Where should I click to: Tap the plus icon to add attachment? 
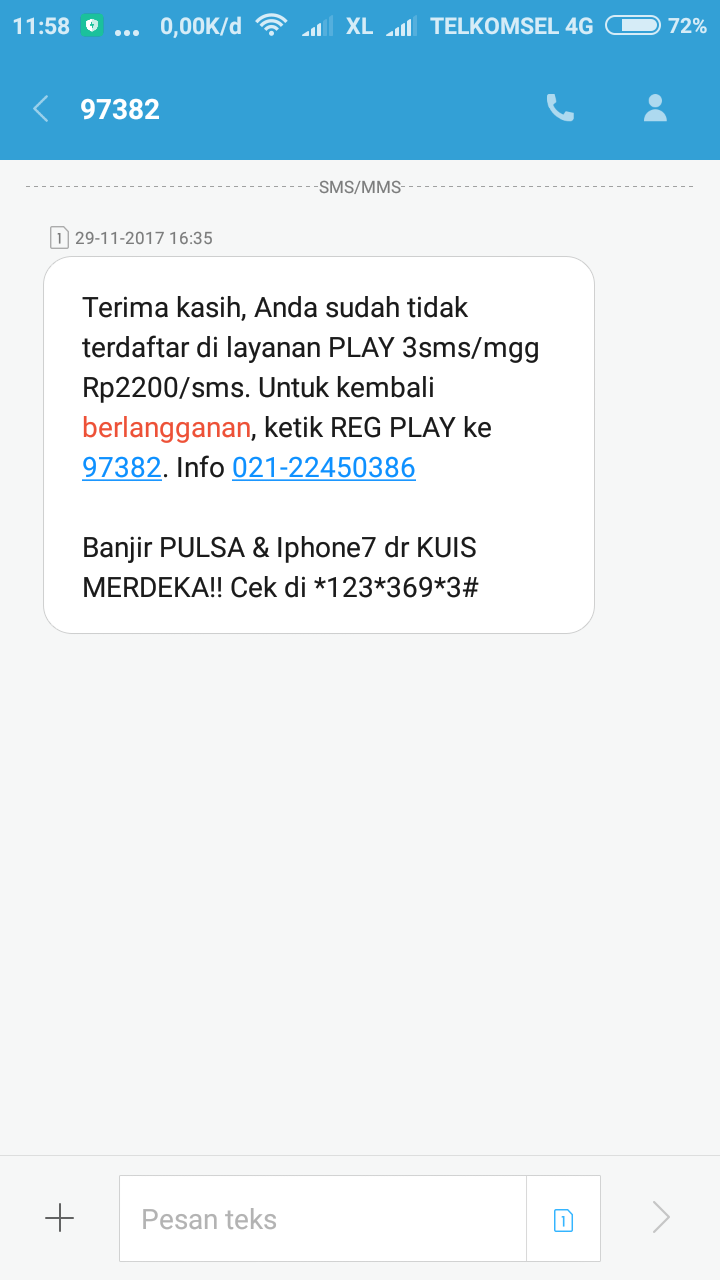pos(59,1218)
